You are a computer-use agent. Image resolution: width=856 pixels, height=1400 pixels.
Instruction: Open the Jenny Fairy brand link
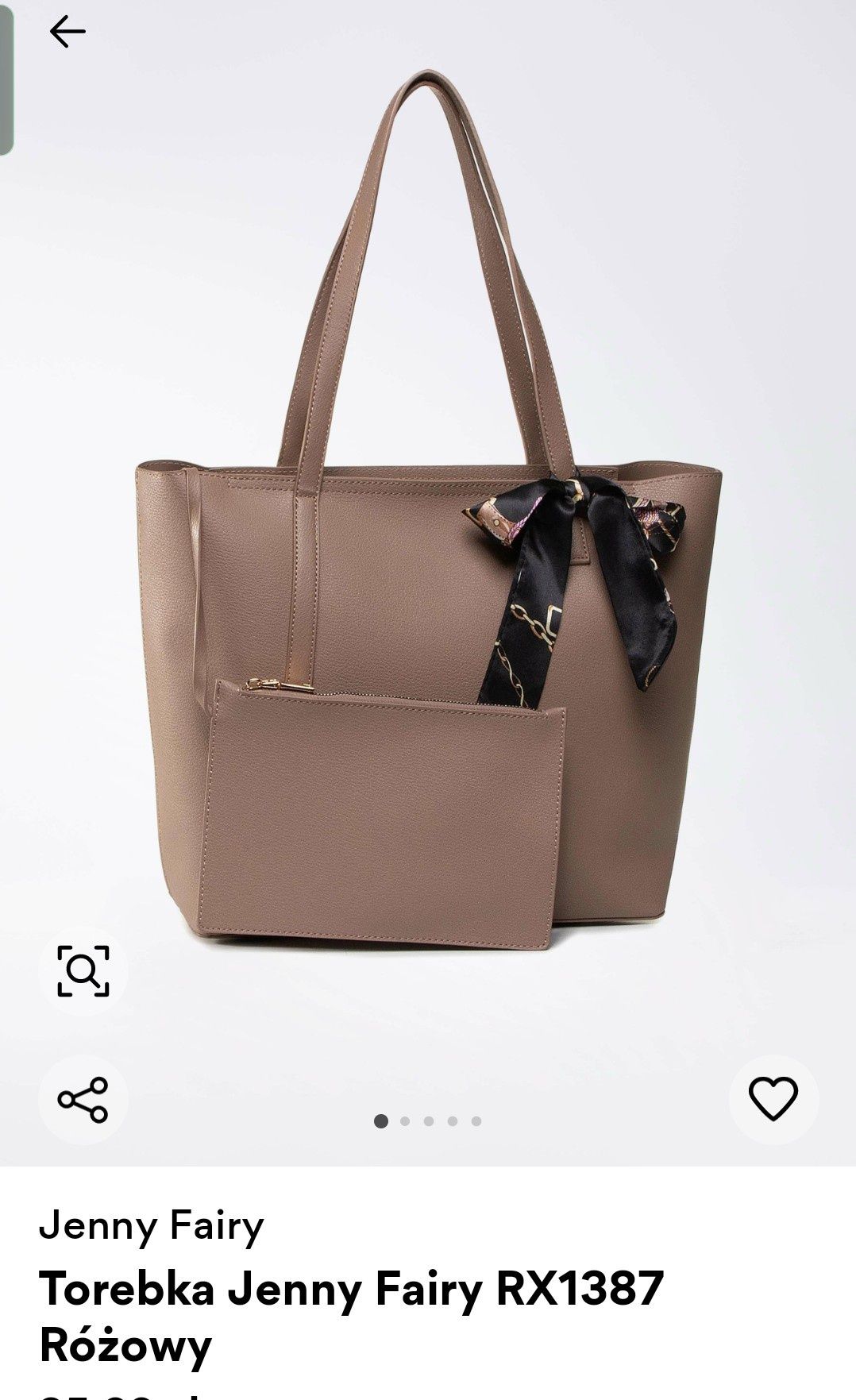tap(151, 1225)
